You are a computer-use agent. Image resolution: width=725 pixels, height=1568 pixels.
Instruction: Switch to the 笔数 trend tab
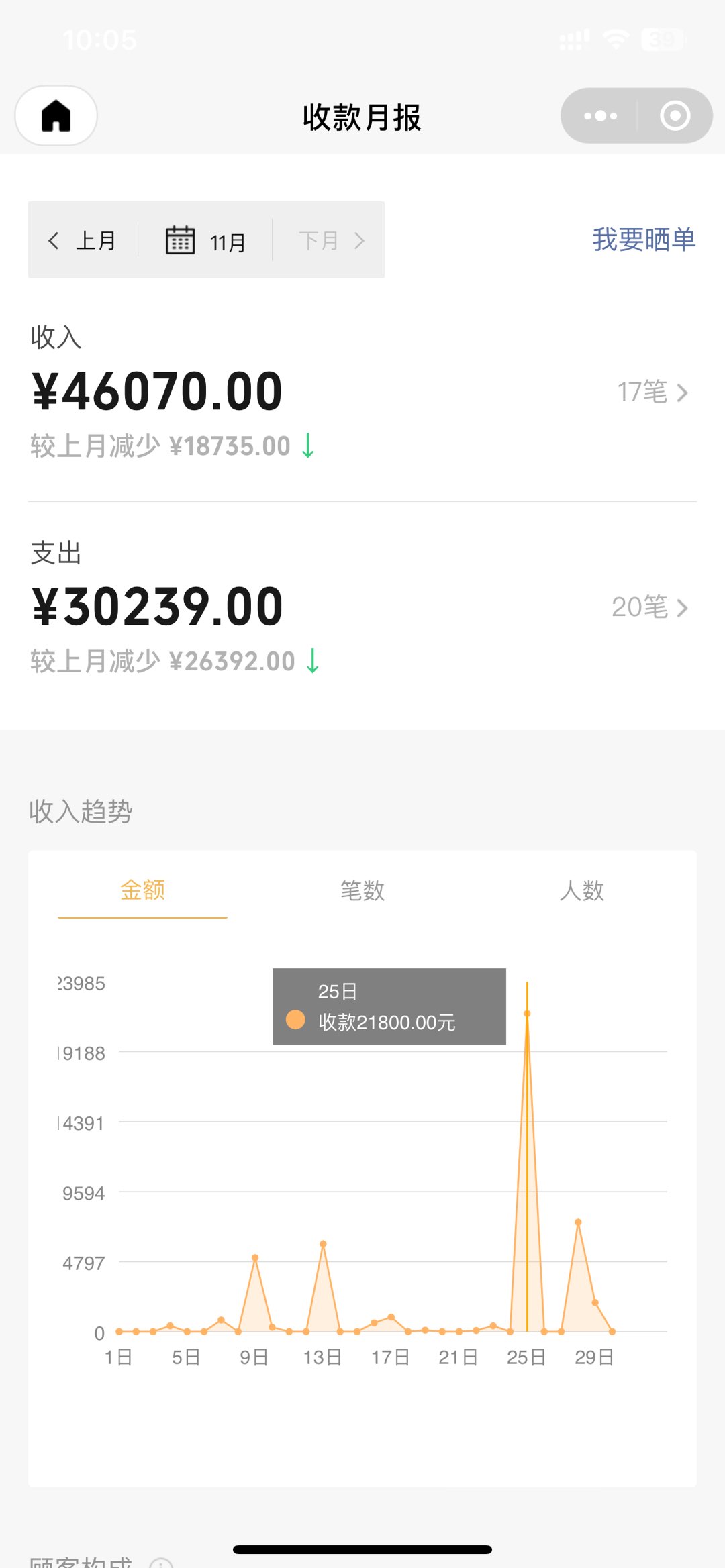(362, 890)
